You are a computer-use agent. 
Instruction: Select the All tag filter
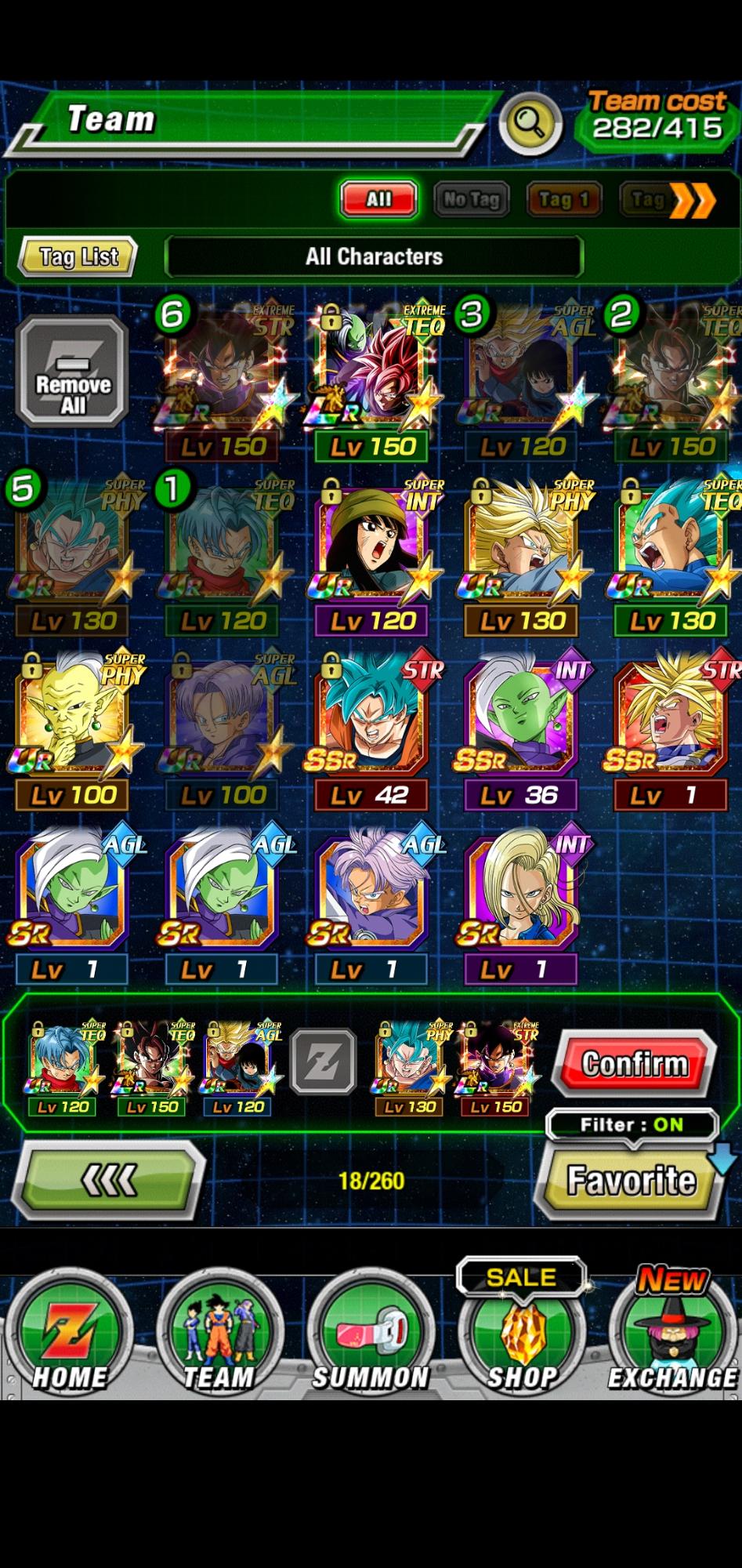378,199
